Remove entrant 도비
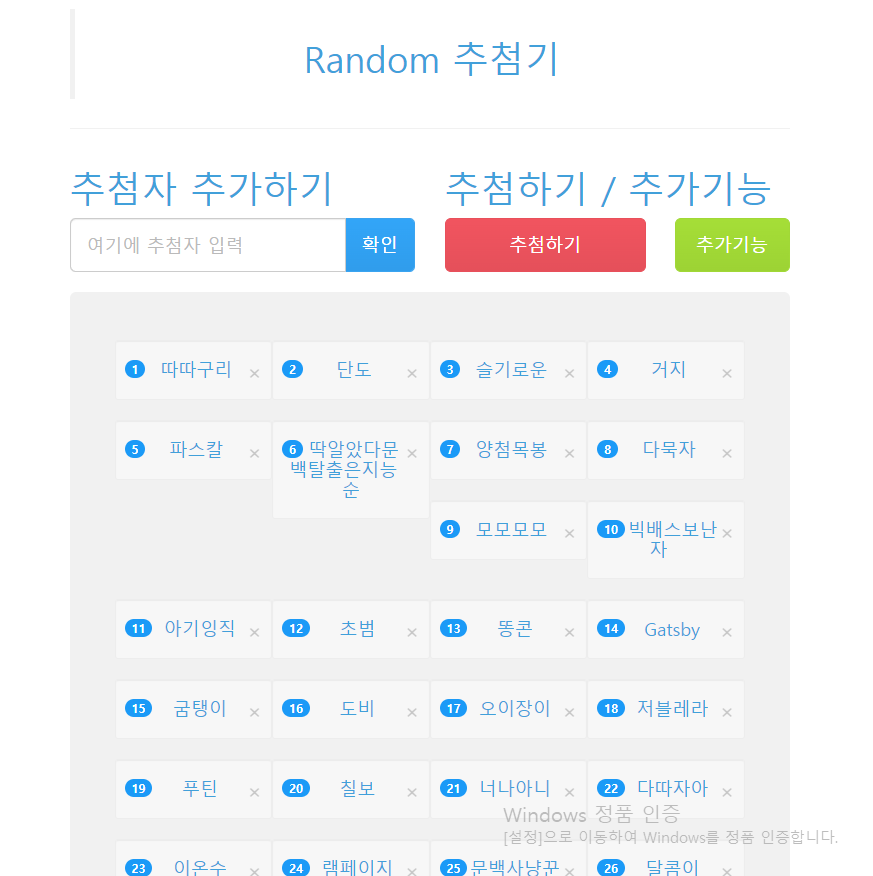Screen dimensions: 873x876 pyautogui.click(x=412, y=713)
